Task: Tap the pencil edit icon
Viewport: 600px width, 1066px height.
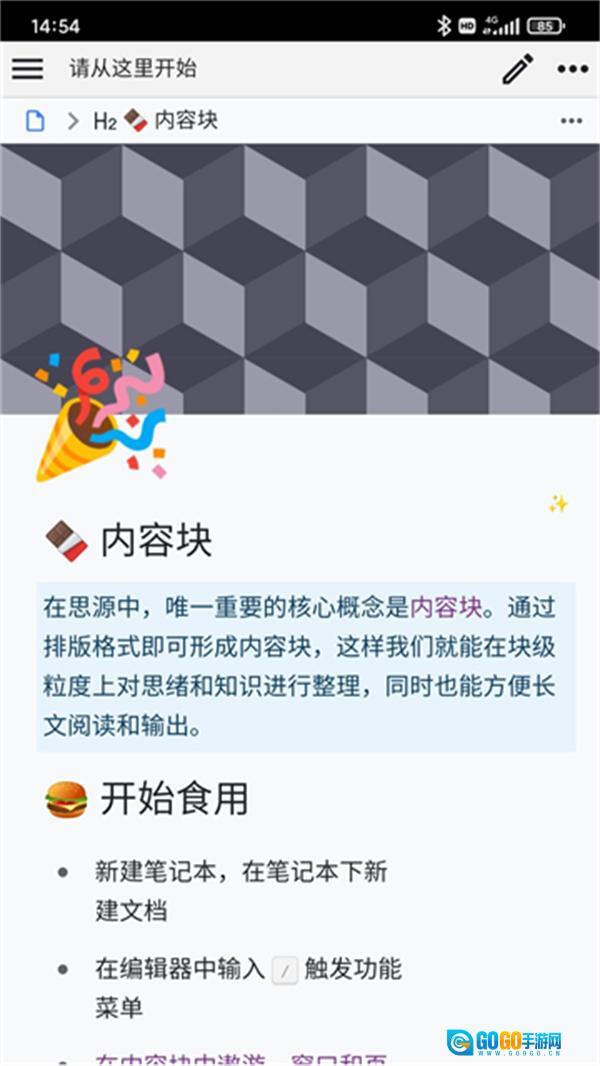Action: (517, 69)
